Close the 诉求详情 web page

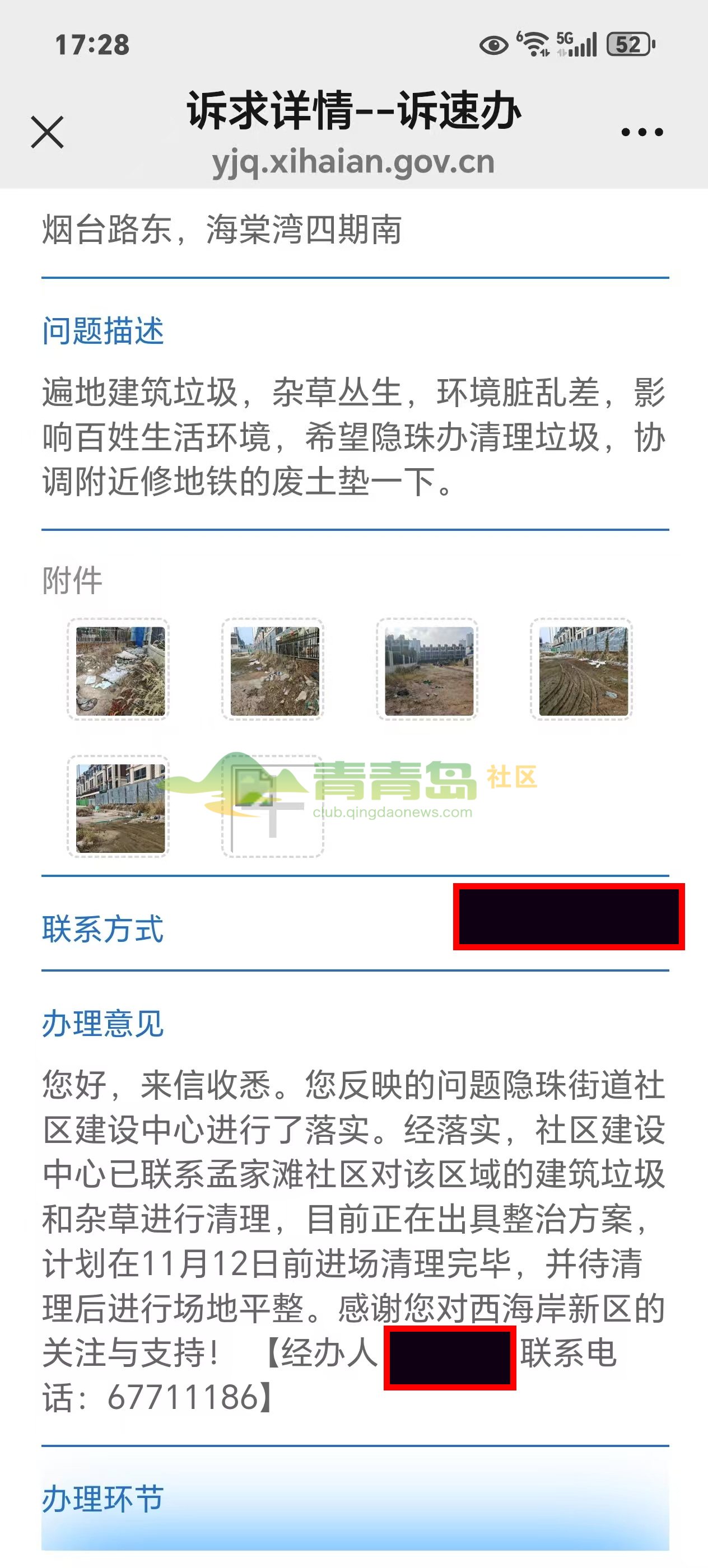47,132
